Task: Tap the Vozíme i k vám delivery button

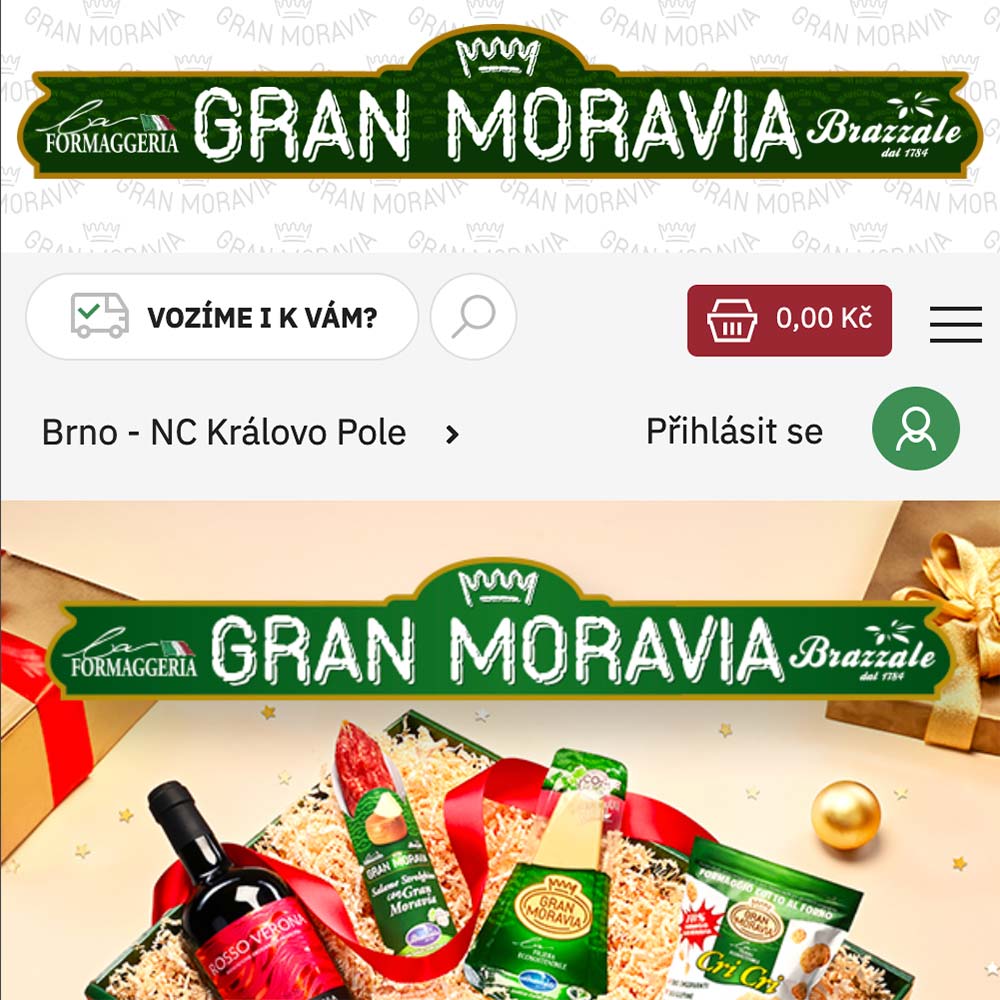Action: click(x=221, y=318)
